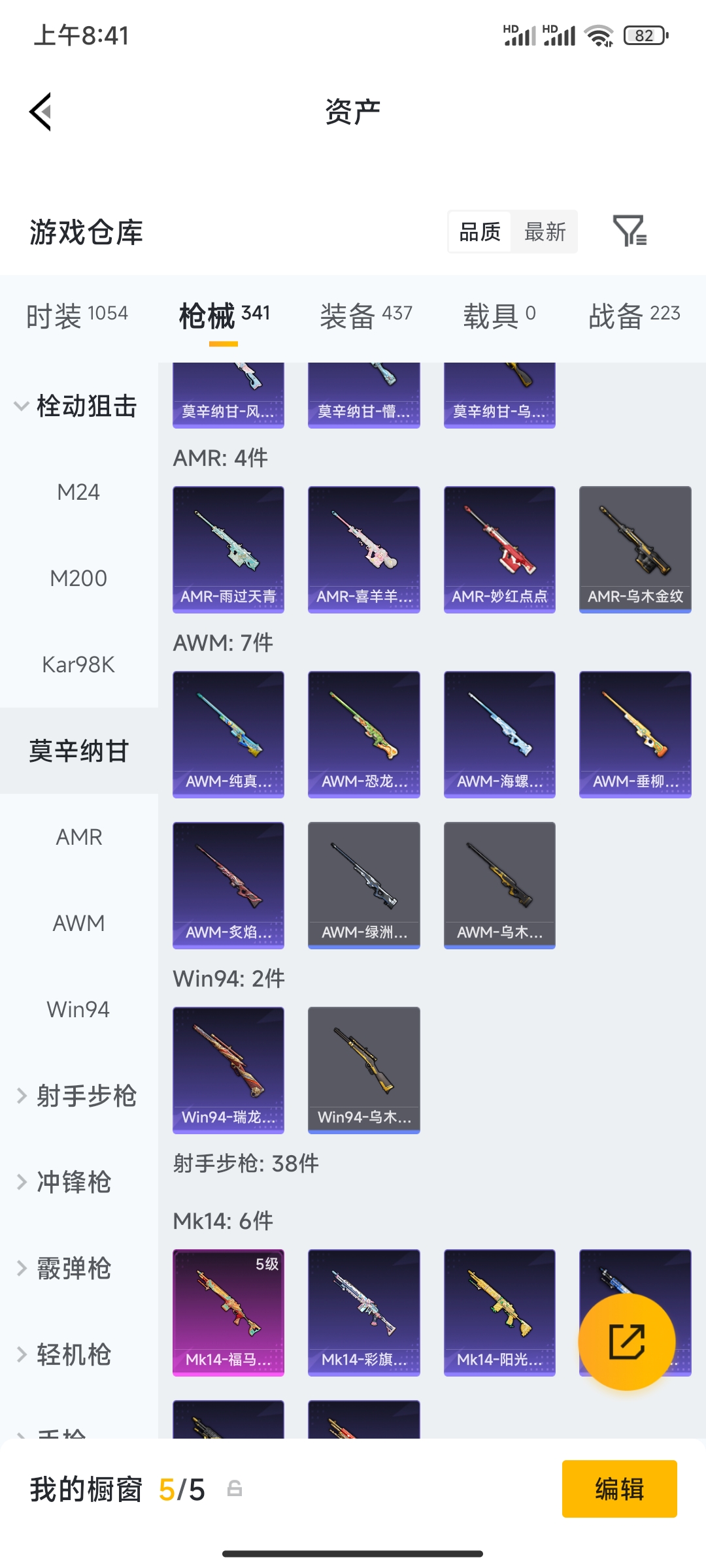This screenshot has height=1568, width=706.
Task: Select Kar98K in the side list
Action: [x=78, y=664]
